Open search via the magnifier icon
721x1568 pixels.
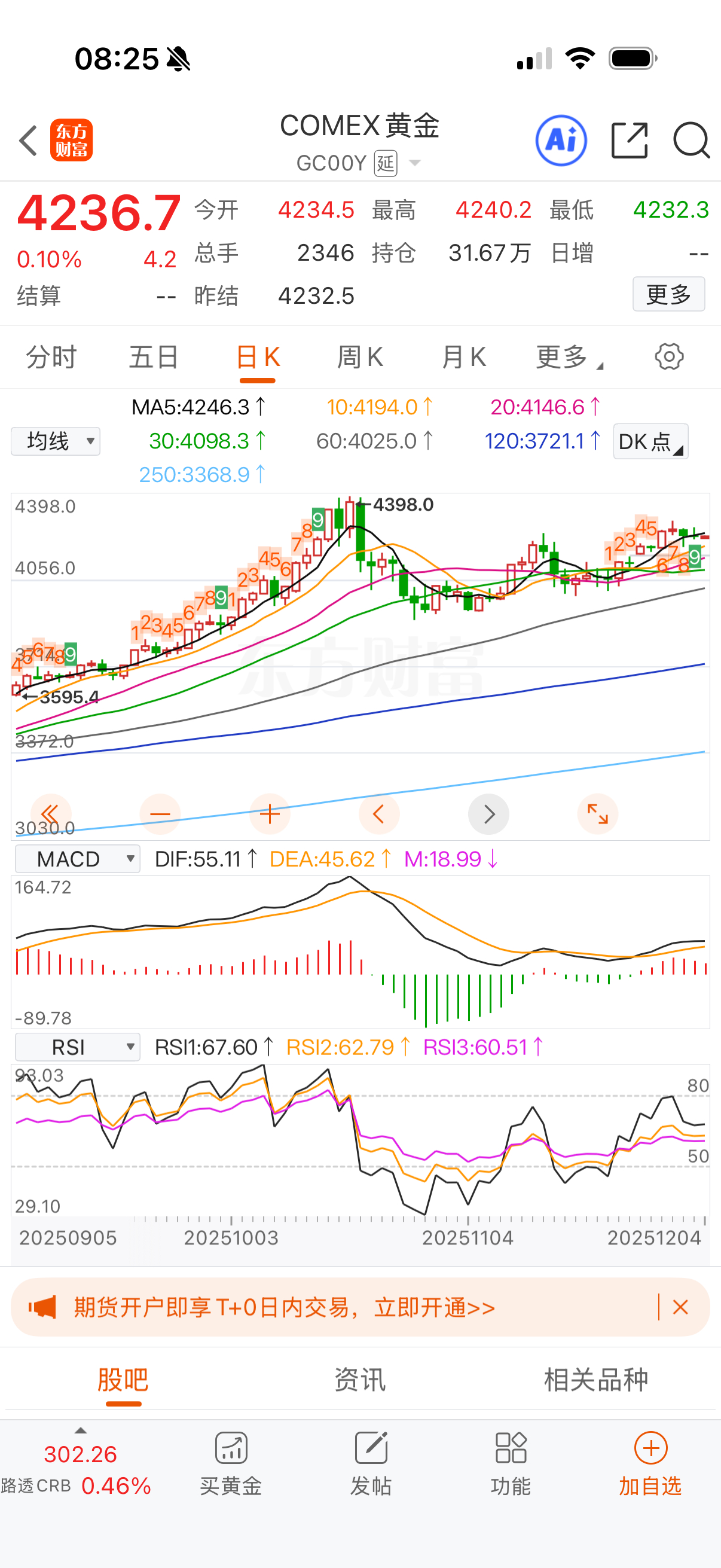tap(691, 139)
